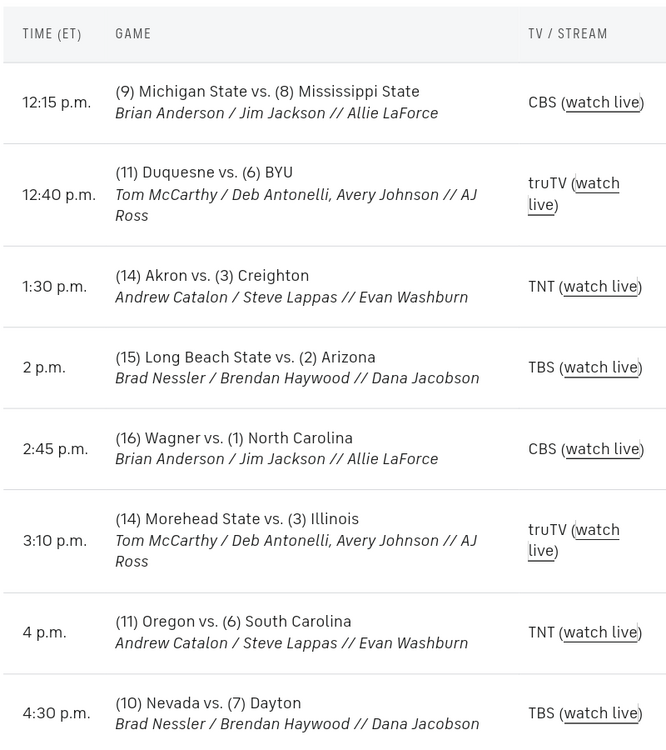Open watch live link for Duquesne vs. BYU
Image resolution: width=666 pixels, height=750 pixels.
pos(597,184)
